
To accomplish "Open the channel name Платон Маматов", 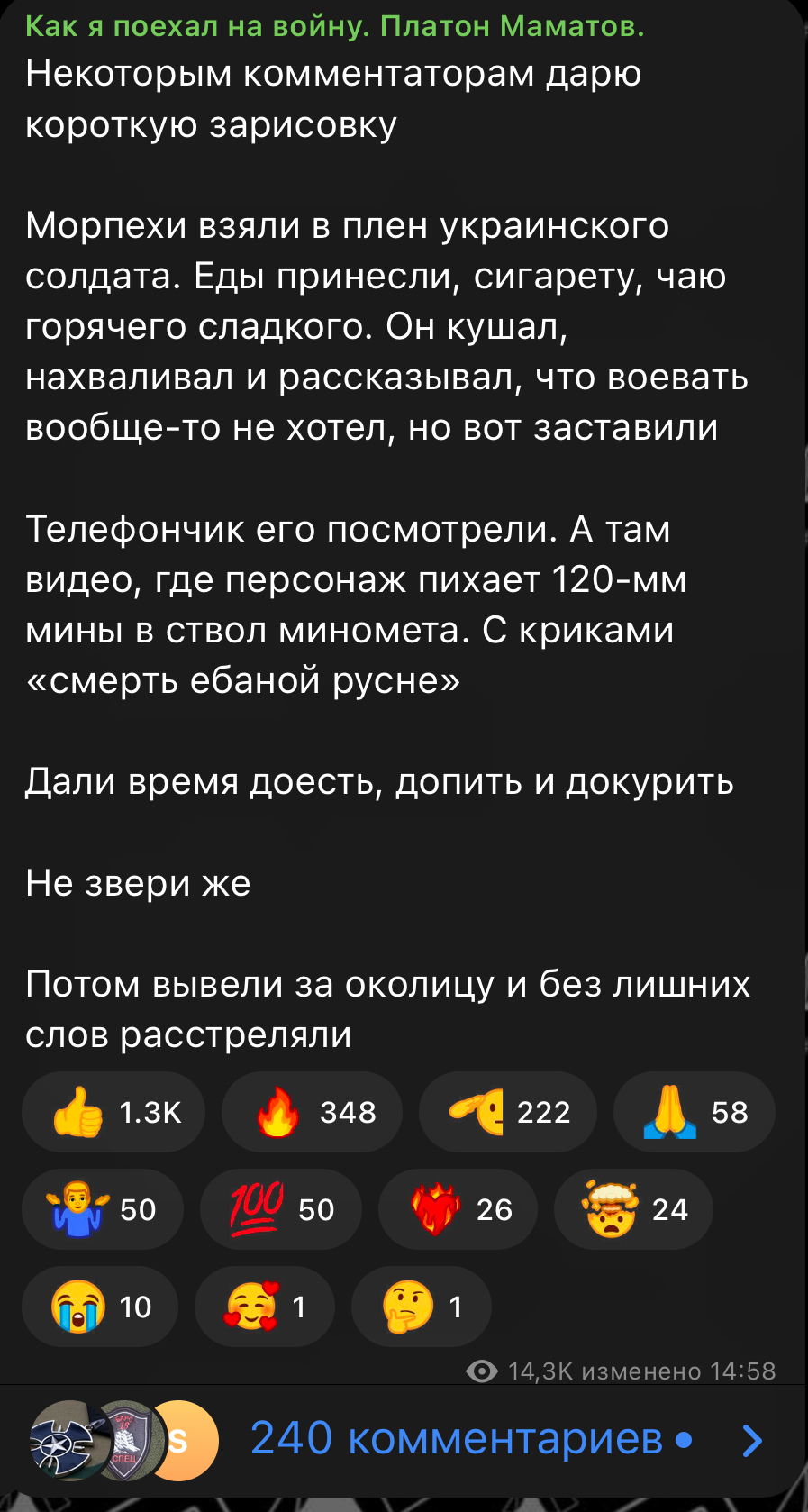I will coord(334,26).
